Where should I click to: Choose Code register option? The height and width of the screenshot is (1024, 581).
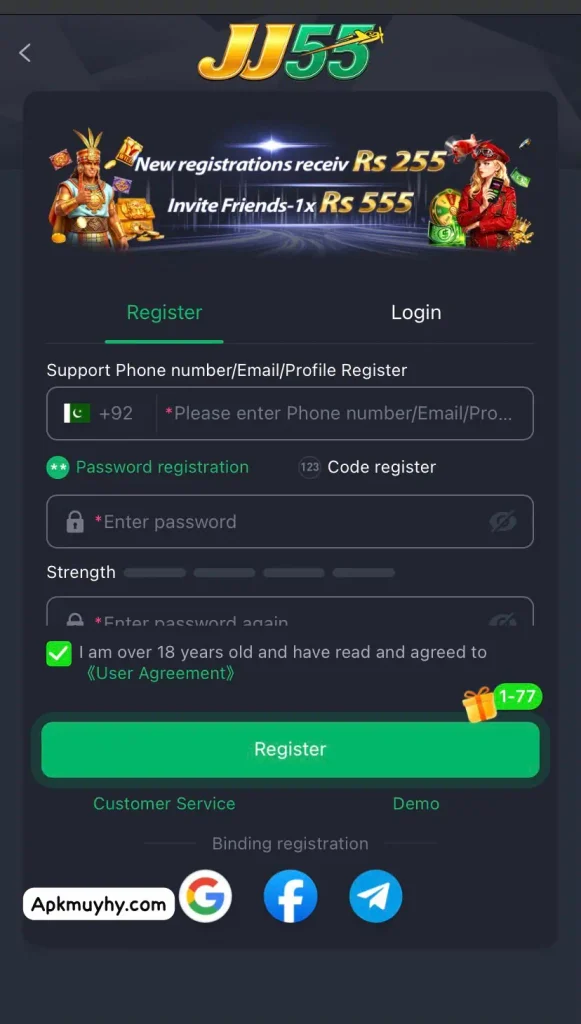pos(367,467)
